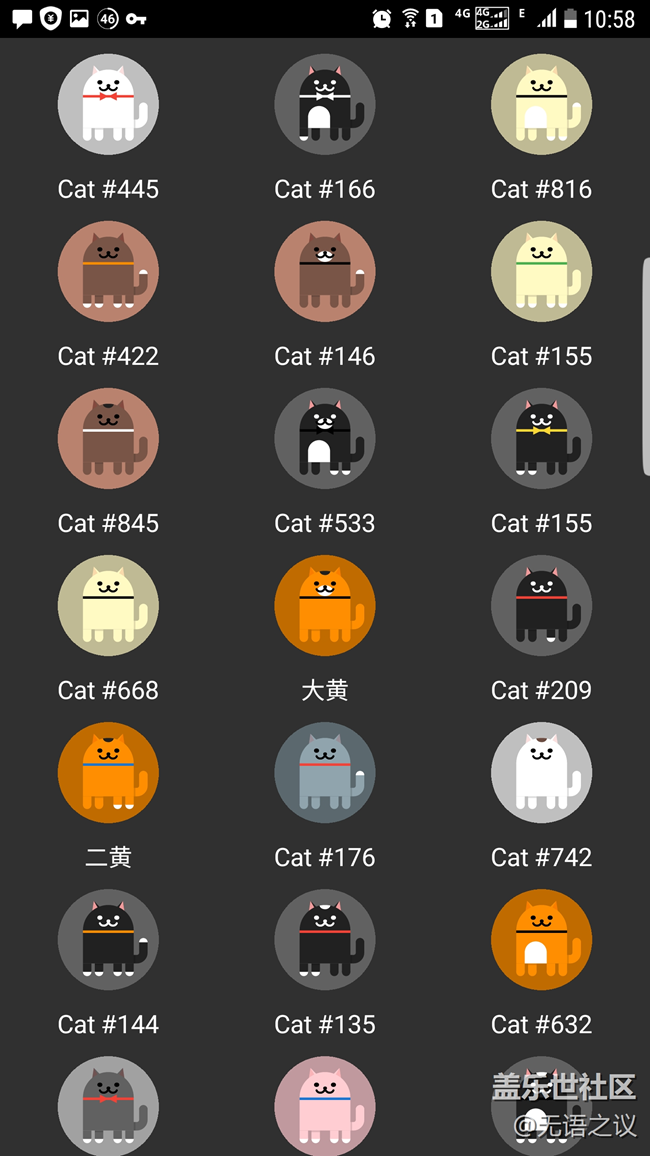Viewport: 650px width, 1156px height.
Task: Open Cat #146
Action: coord(325,271)
